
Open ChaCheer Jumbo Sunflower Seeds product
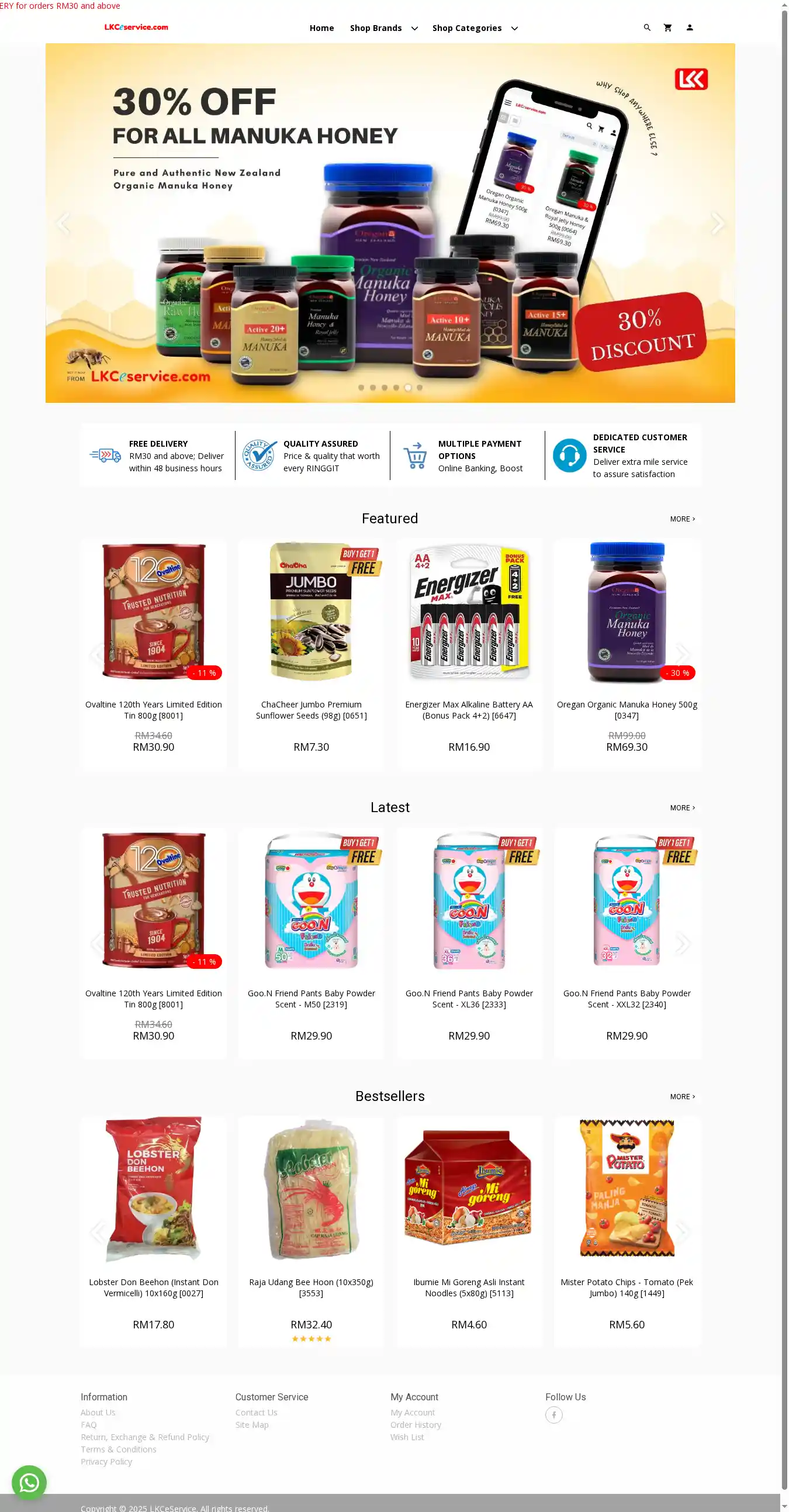[311, 710]
